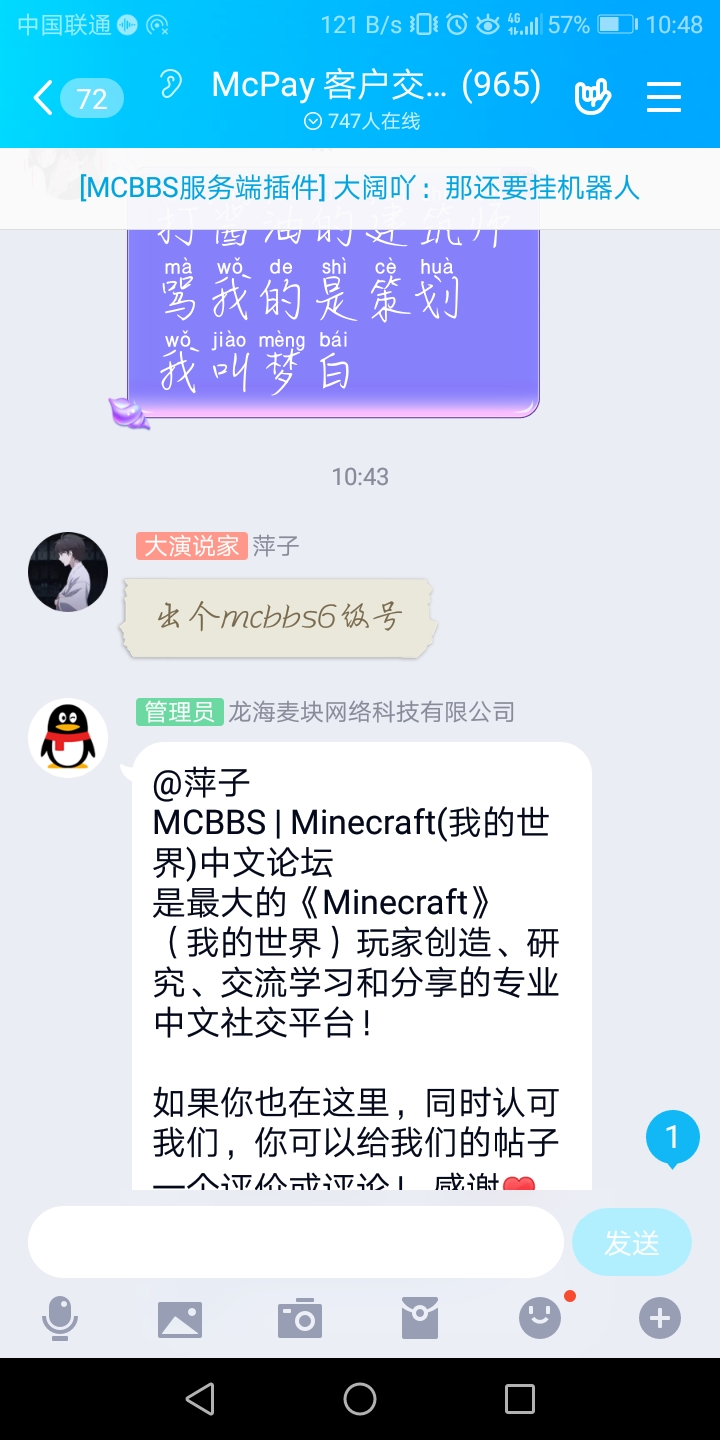Open 龙海麦块网络科技有限公司's penguin avatar
The height and width of the screenshot is (1440, 720).
point(68,738)
